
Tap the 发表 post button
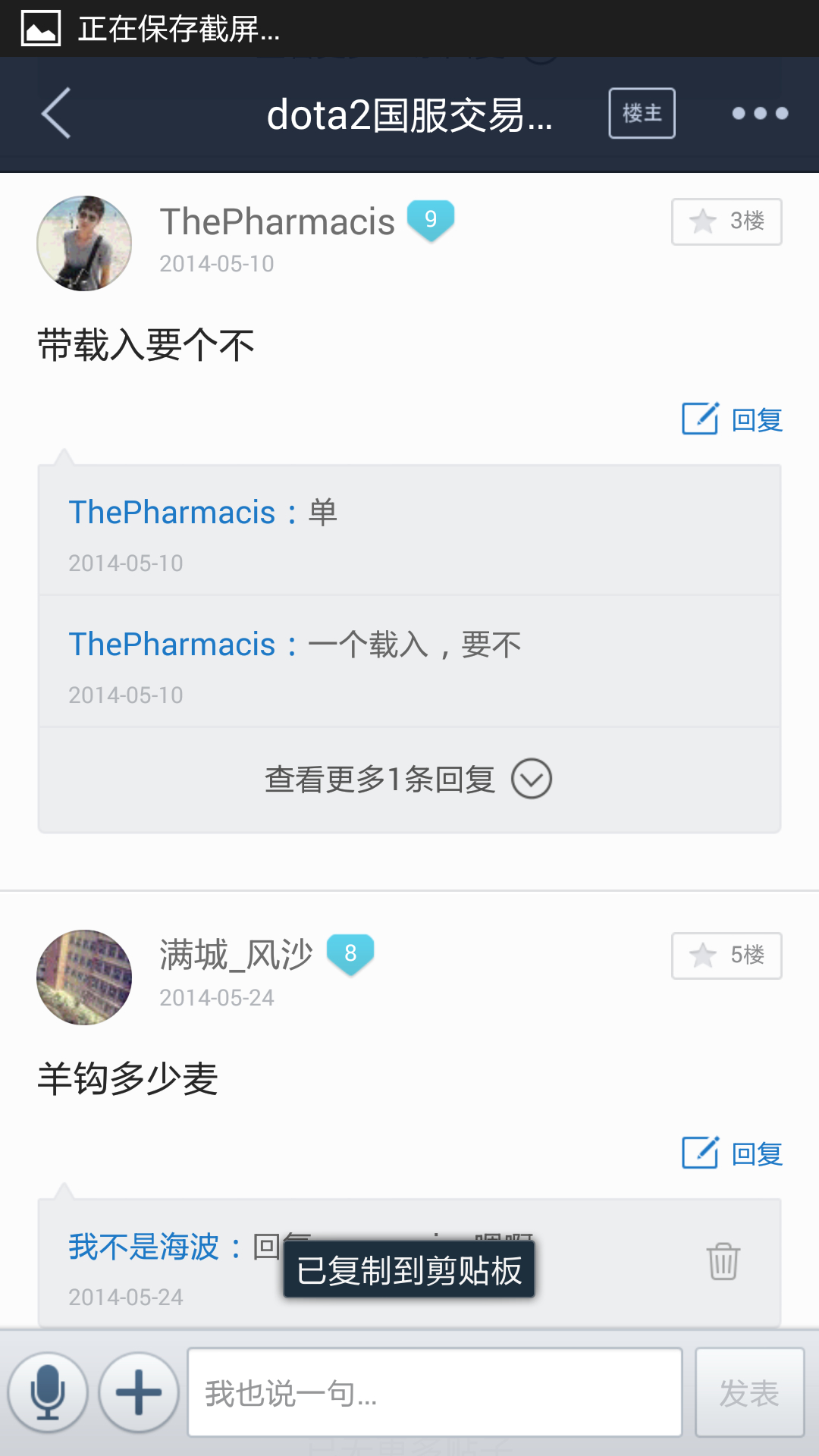click(x=749, y=1392)
